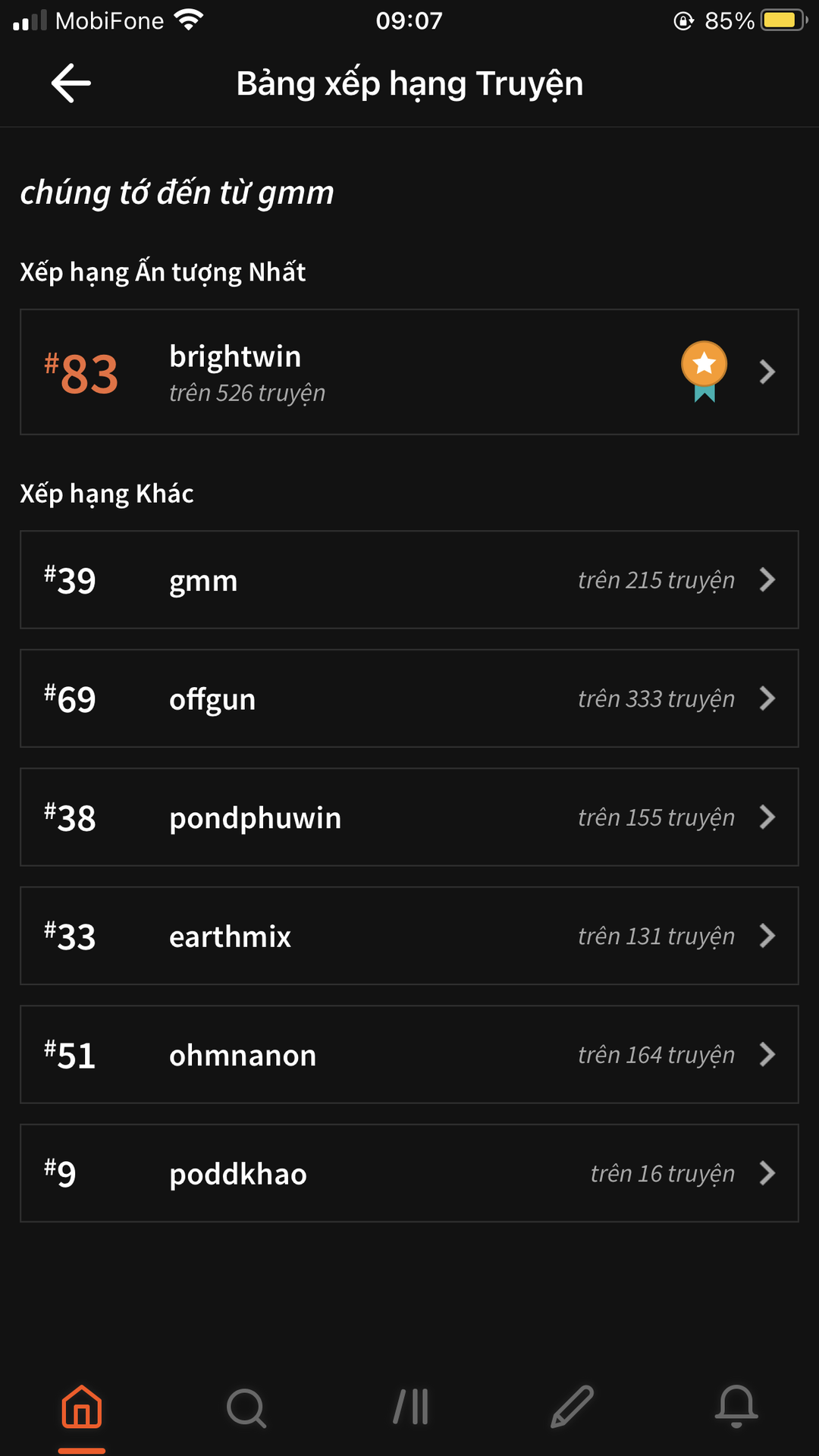
Task: View the ohmnanon ranking row
Action: tap(409, 1055)
